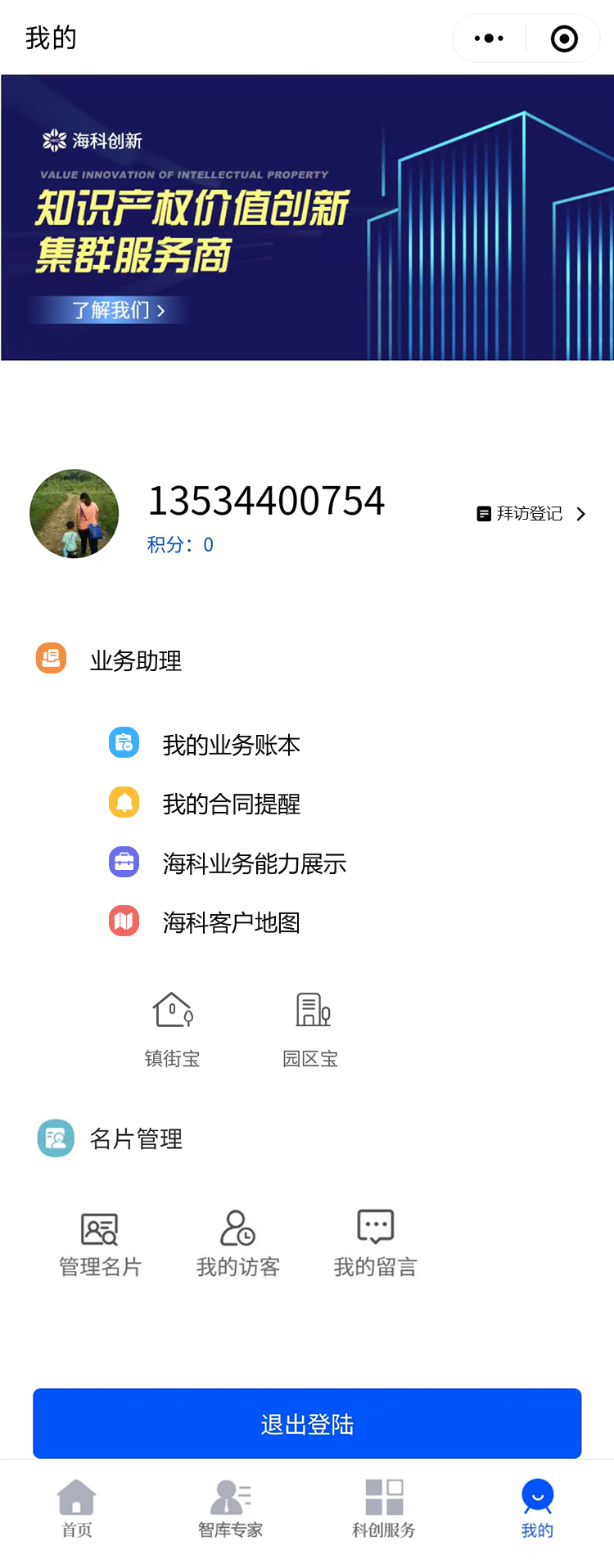This screenshot has height=1568, width=614.
Task: Switch to the 首页 tab
Action: tap(77, 1508)
